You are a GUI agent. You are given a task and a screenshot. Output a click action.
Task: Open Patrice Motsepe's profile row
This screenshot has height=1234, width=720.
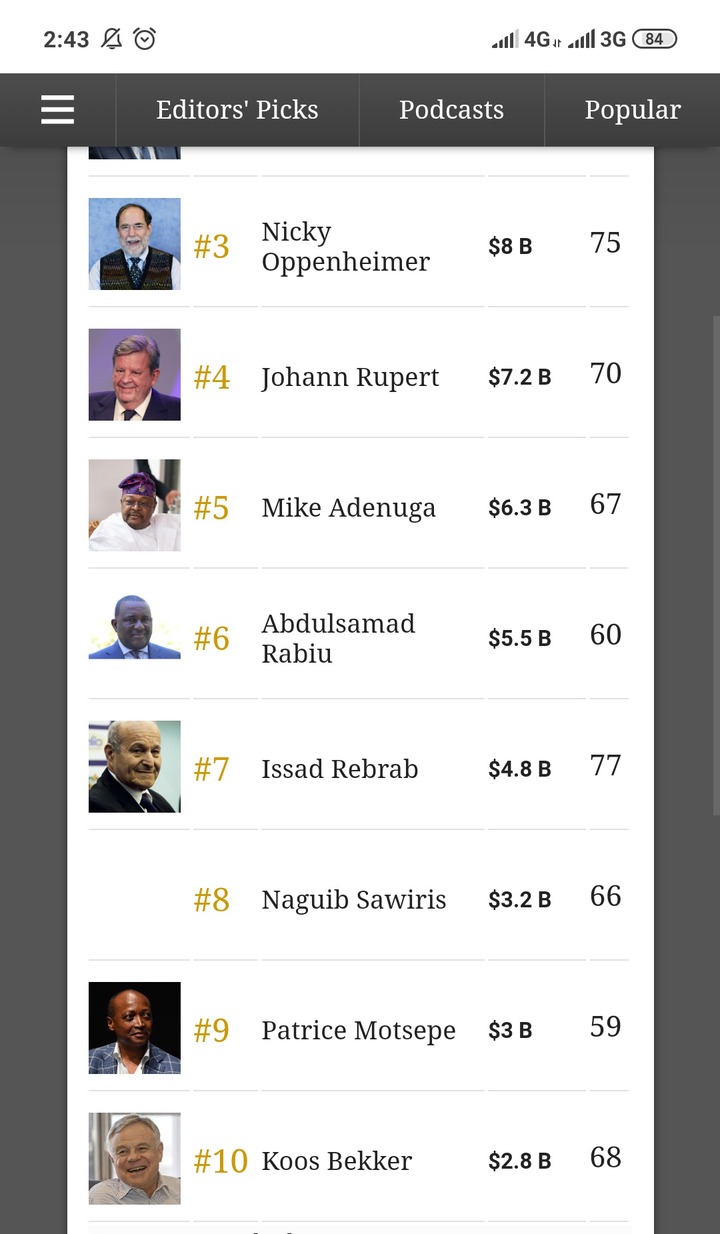(x=358, y=1027)
